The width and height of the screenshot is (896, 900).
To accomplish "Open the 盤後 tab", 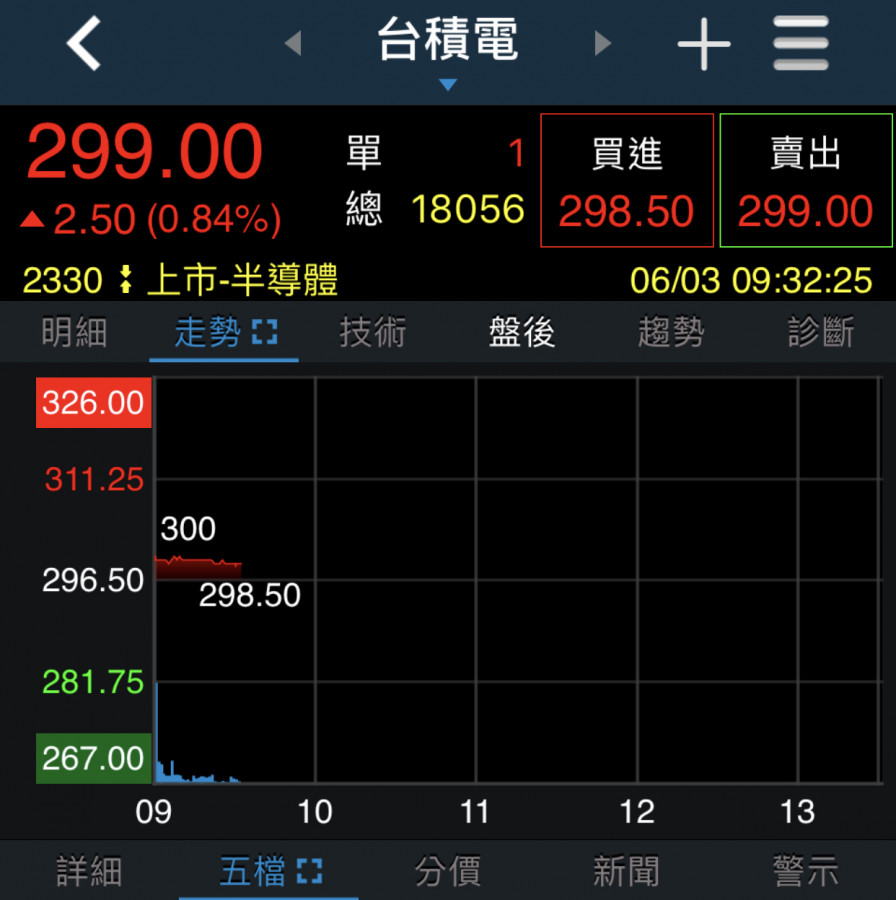I will click(522, 333).
